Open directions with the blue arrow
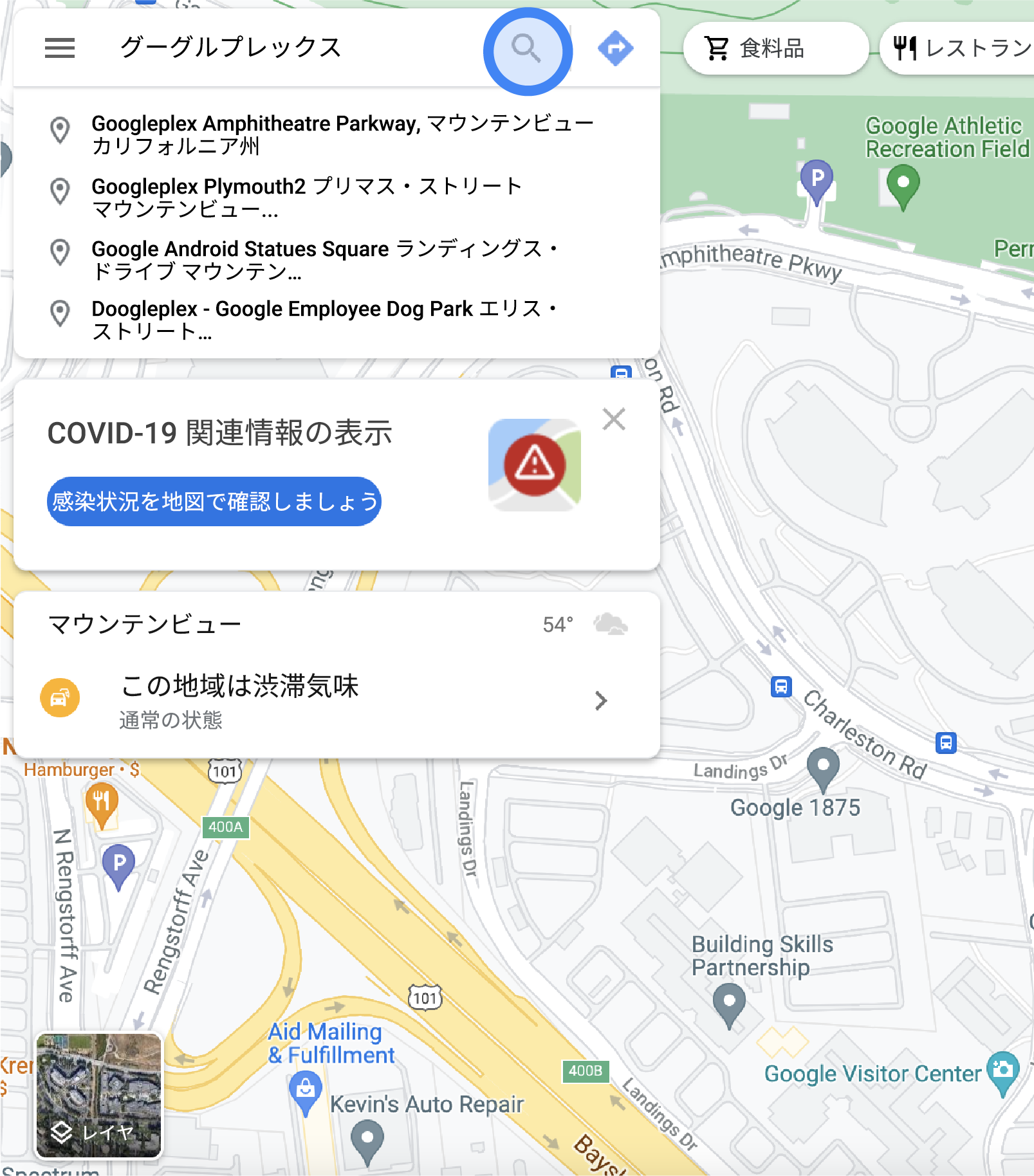Viewport: 1034px width, 1176px height. point(616,48)
